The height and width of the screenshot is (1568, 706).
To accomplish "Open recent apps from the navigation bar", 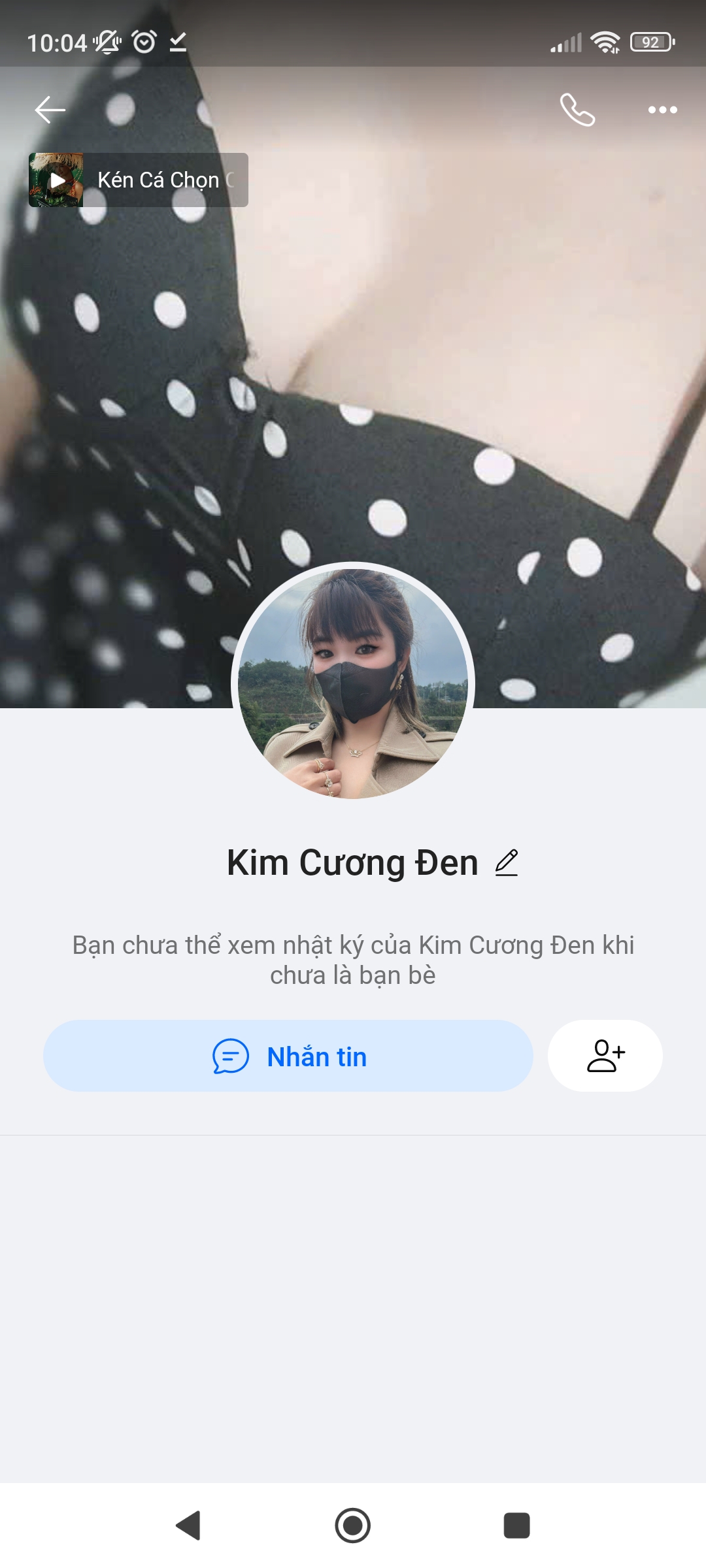I will pos(516,1526).
